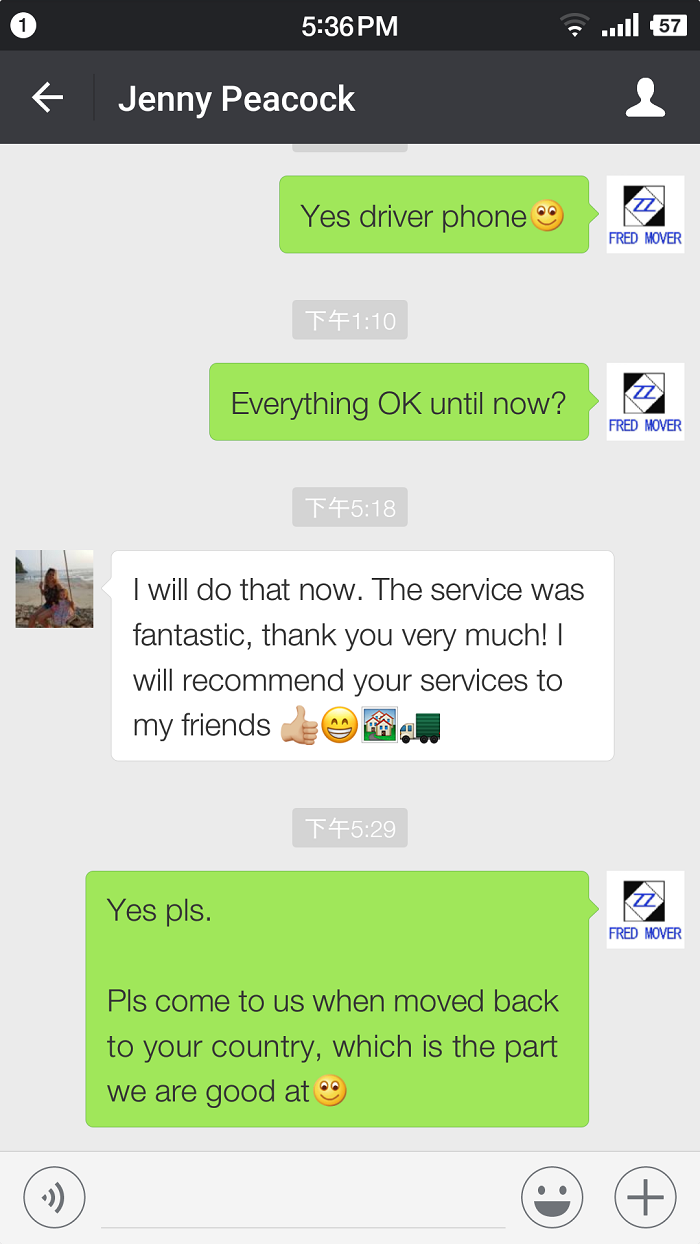This screenshot has height=1244, width=700.
Task: Switch to voice message input
Action: (54, 1196)
